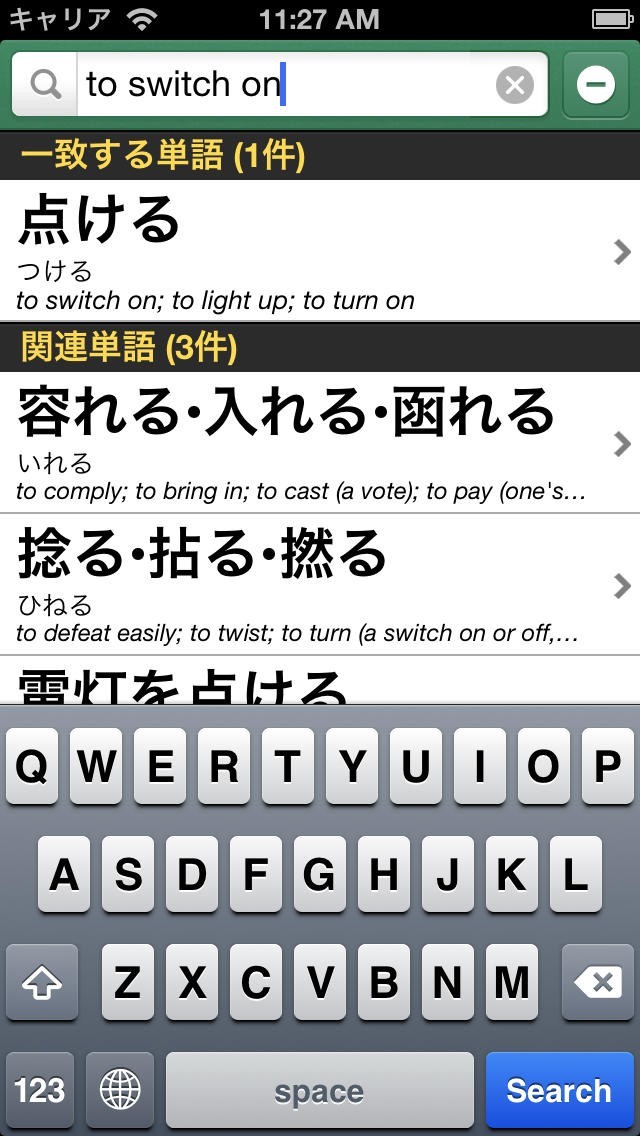Image resolution: width=640 pixels, height=1136 pixels.
Task: Open the 容れる·入れる·函れる entry
Action: tap(310, 442)
